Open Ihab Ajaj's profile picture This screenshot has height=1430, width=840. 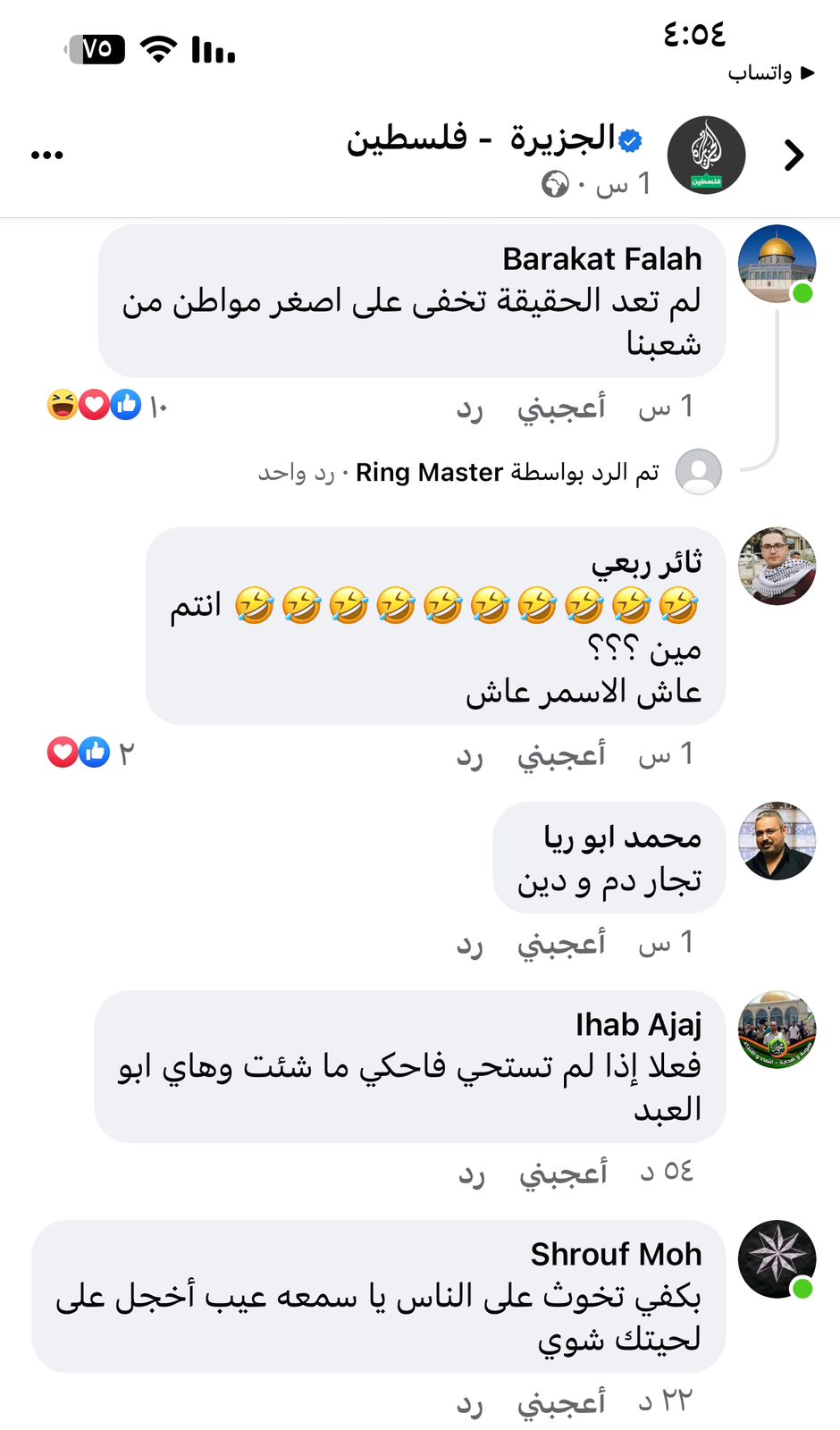click(x=776, y=1030)
